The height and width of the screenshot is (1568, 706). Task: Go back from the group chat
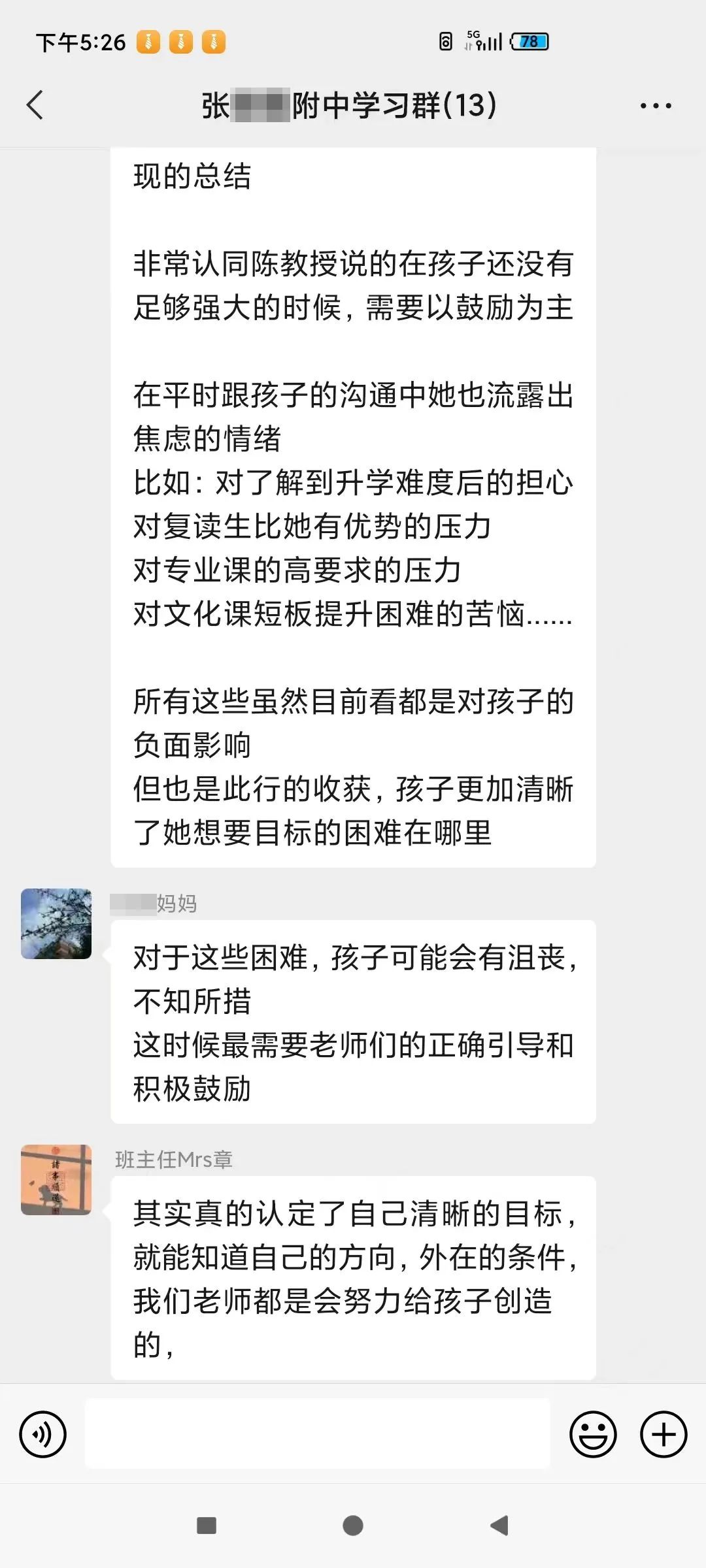(x=35, y=105)
